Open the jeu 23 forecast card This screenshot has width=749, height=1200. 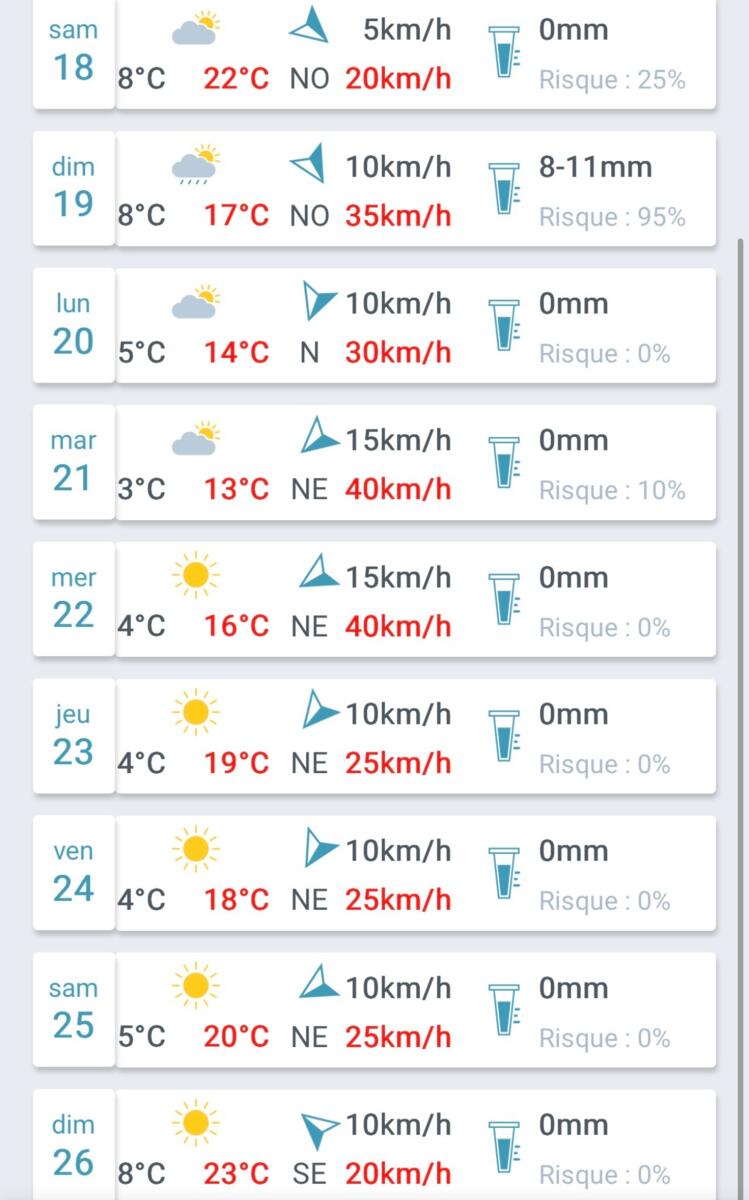point(374,737)
